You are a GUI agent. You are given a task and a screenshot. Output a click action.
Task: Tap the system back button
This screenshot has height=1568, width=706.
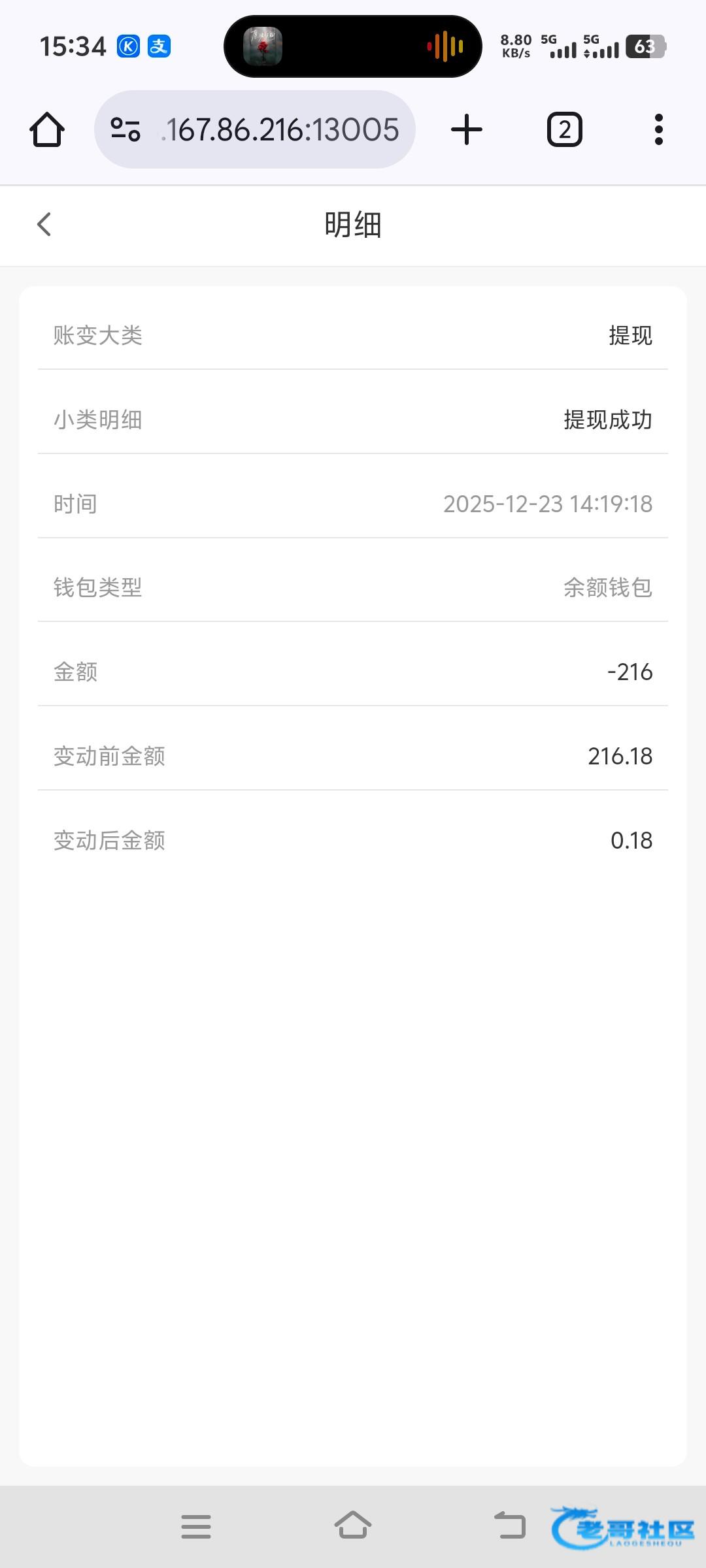[x=510, y=1526]
